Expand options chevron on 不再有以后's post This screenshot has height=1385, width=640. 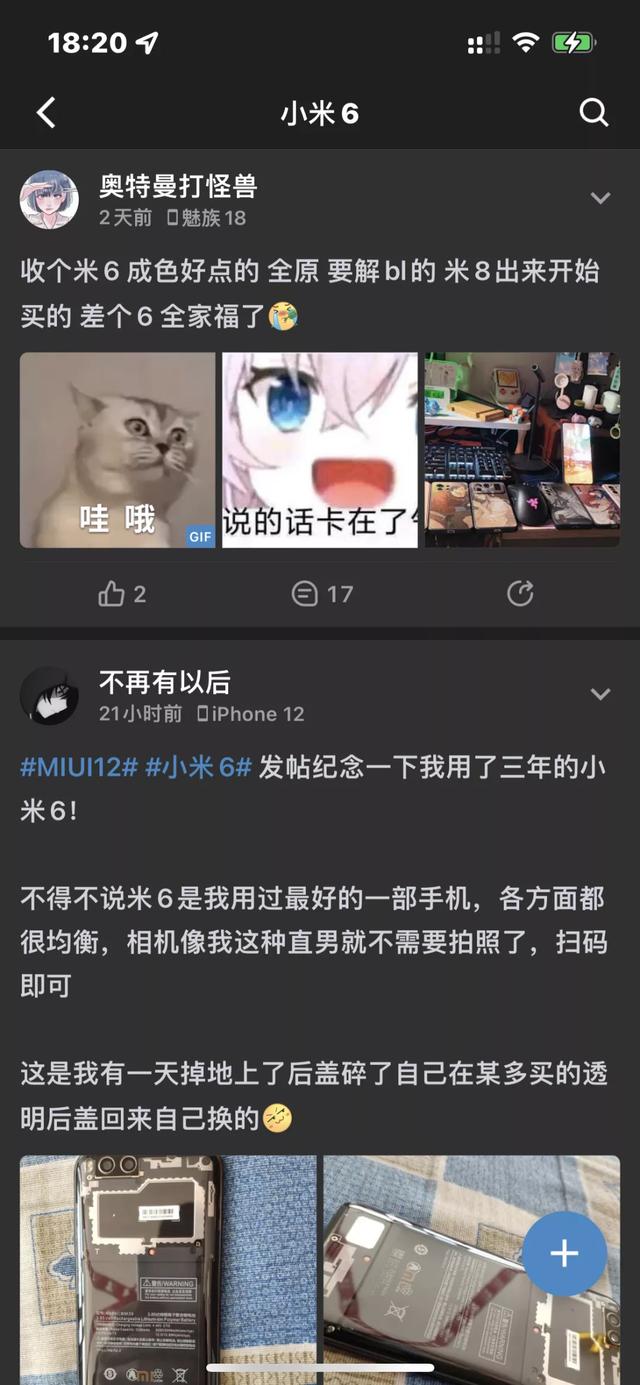pos(600,694)
